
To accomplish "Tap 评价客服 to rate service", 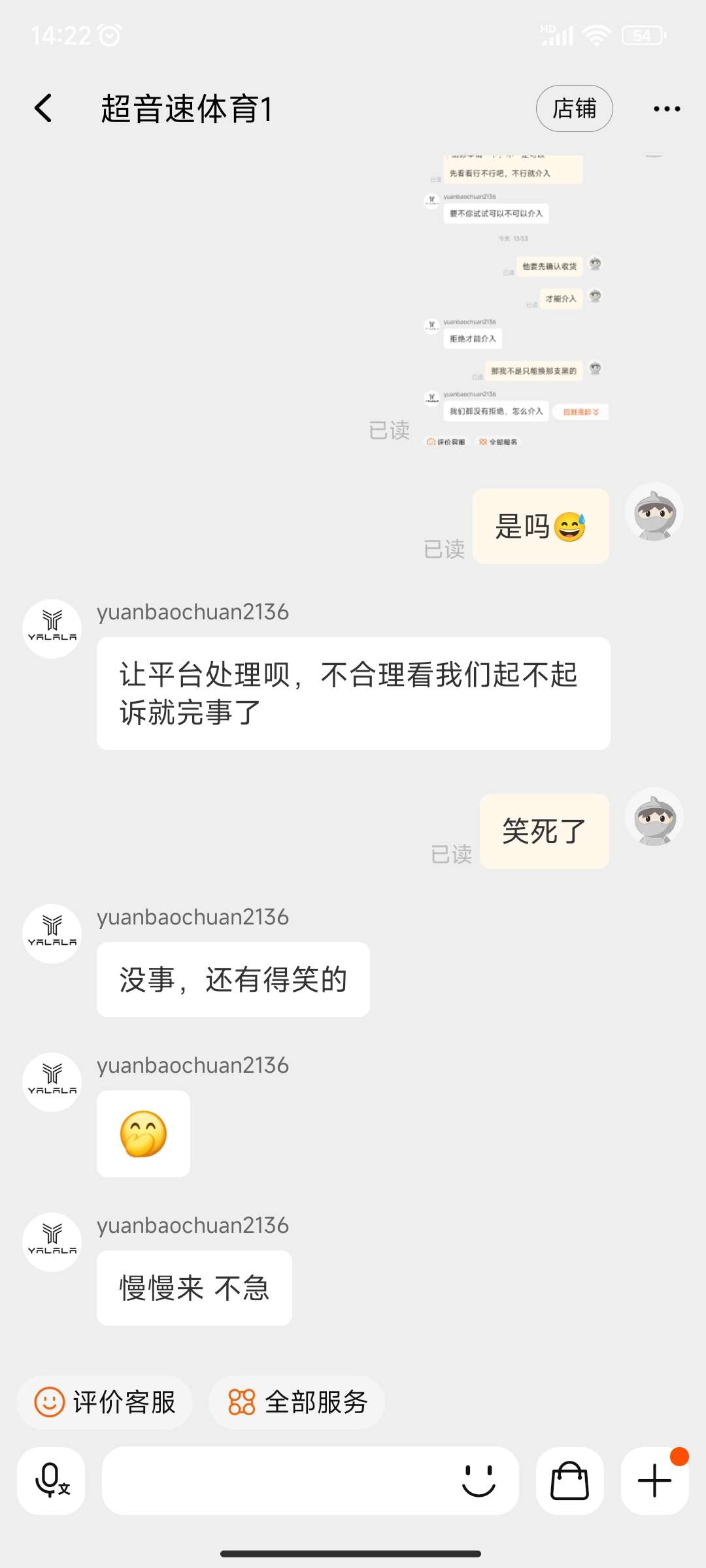I will pyautogui.click(x=105, y=1402).
